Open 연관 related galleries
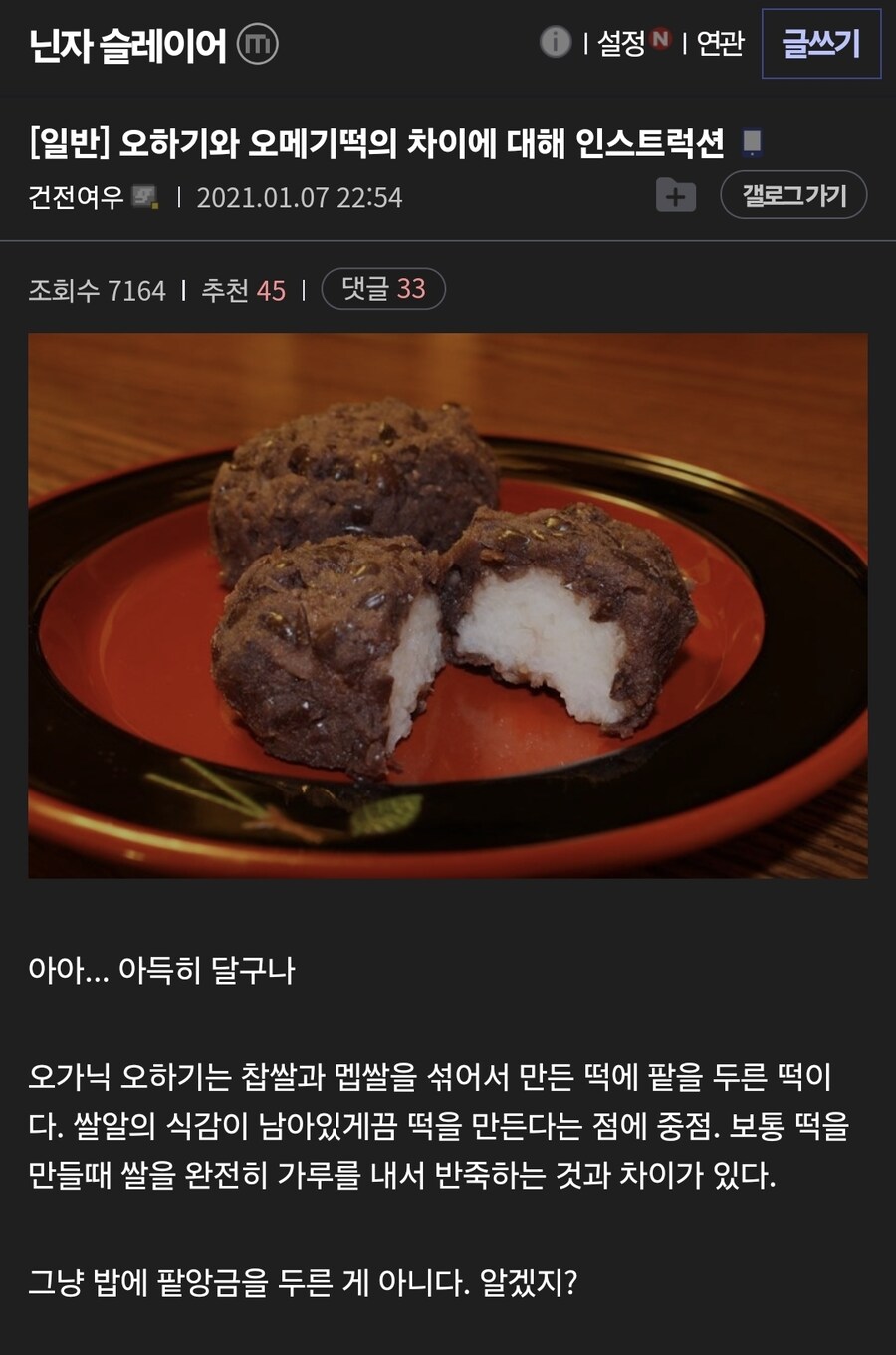The height and width of the screenshot is (1355, 896). [720, 43]
